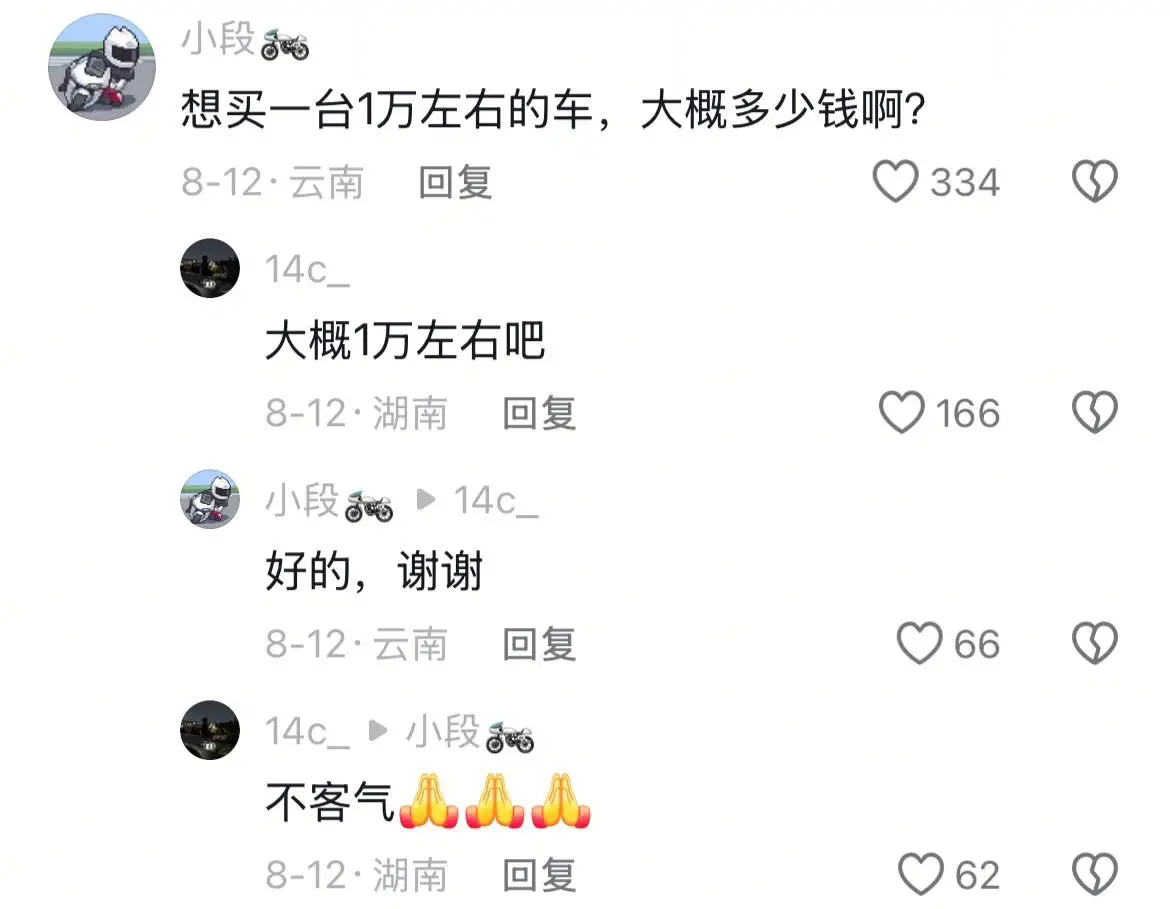
Task: Tap 回复 under 大概1万左右吧
Action: [539, 413]
